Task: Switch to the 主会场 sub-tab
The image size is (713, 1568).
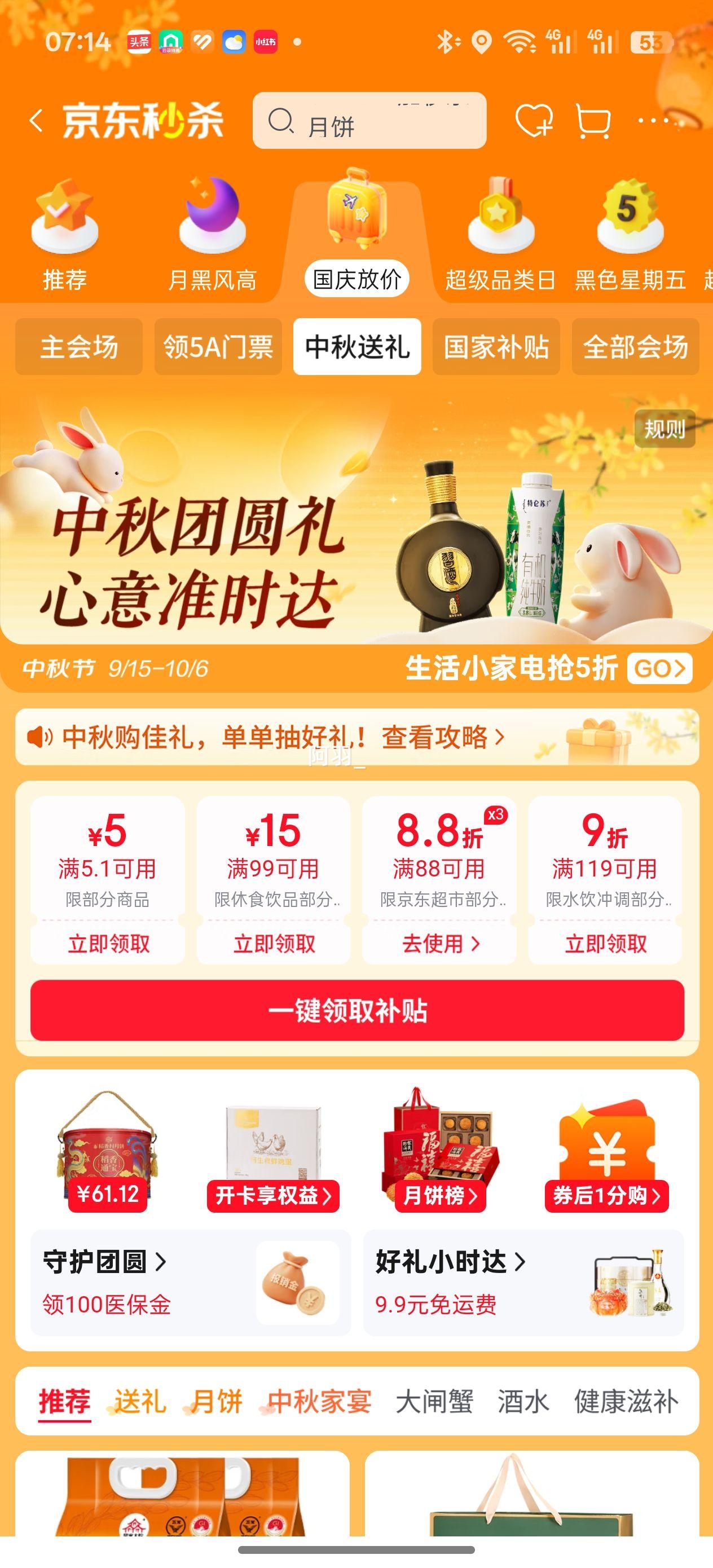Action: (x=79, y=347)
